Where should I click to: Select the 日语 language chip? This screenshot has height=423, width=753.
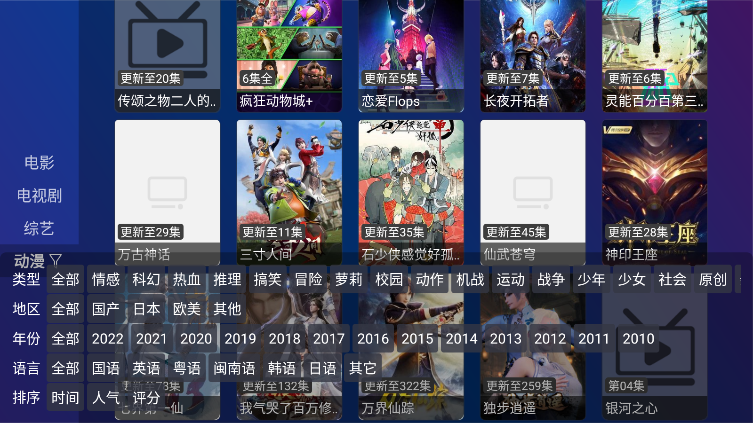click(x=322, y=368)
